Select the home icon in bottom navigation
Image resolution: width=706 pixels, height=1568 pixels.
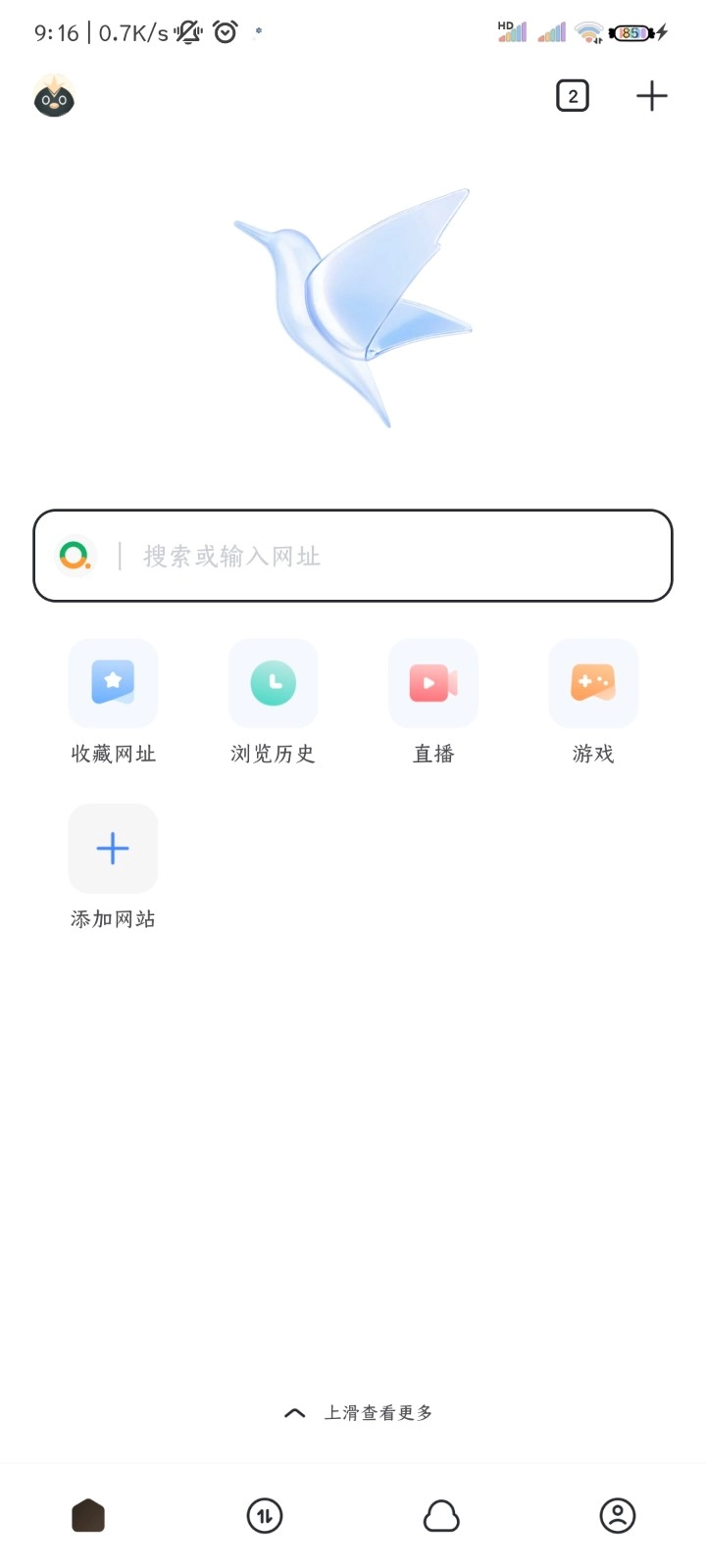(x=88, y=1514)
